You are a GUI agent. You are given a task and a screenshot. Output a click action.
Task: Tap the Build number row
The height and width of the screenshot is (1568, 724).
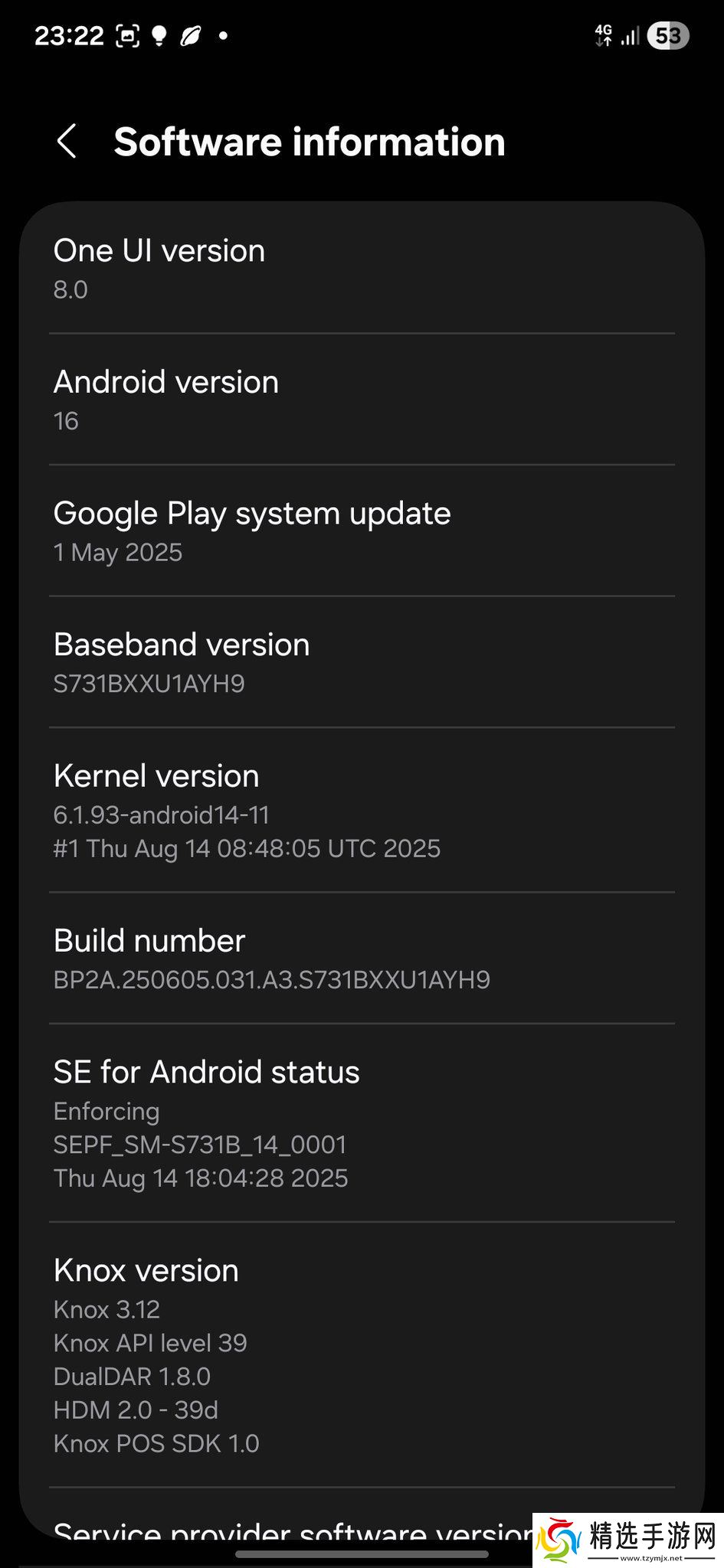tap(362, 958)
